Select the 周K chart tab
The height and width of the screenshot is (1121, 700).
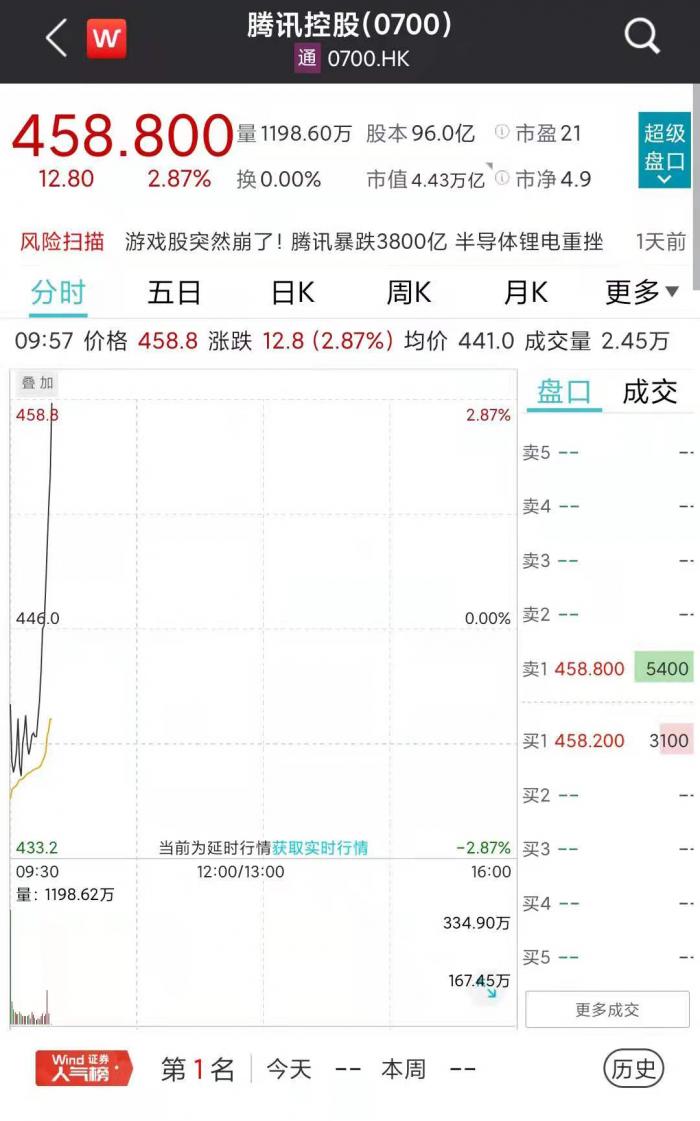(408, 293)
